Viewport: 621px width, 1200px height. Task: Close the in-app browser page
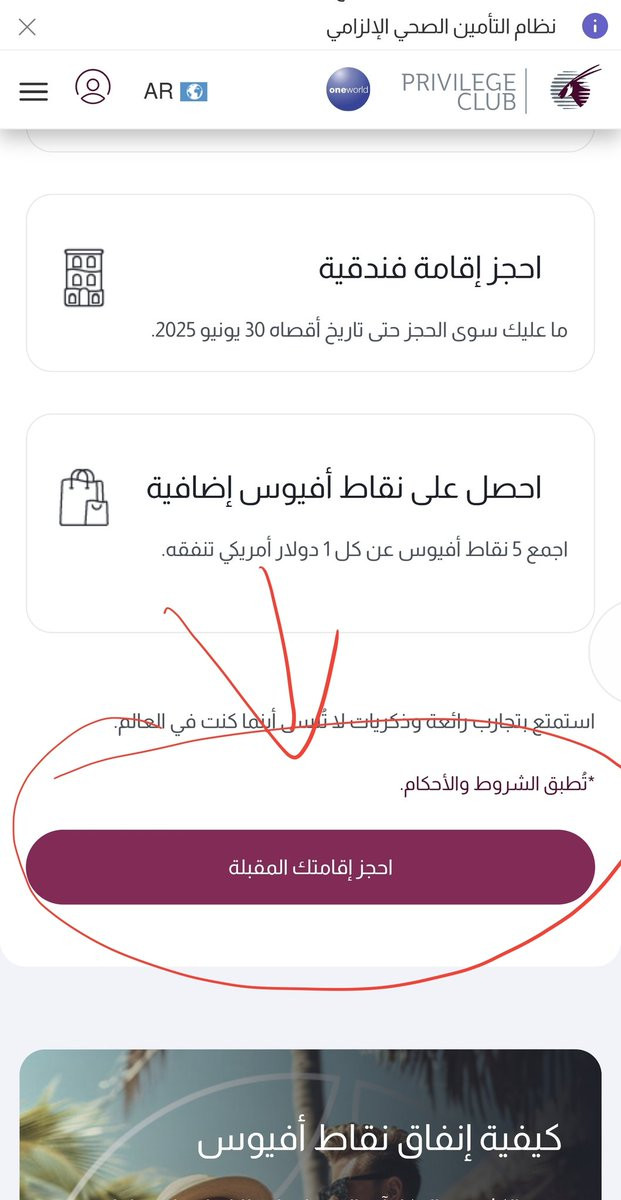[x=27, y=27]
